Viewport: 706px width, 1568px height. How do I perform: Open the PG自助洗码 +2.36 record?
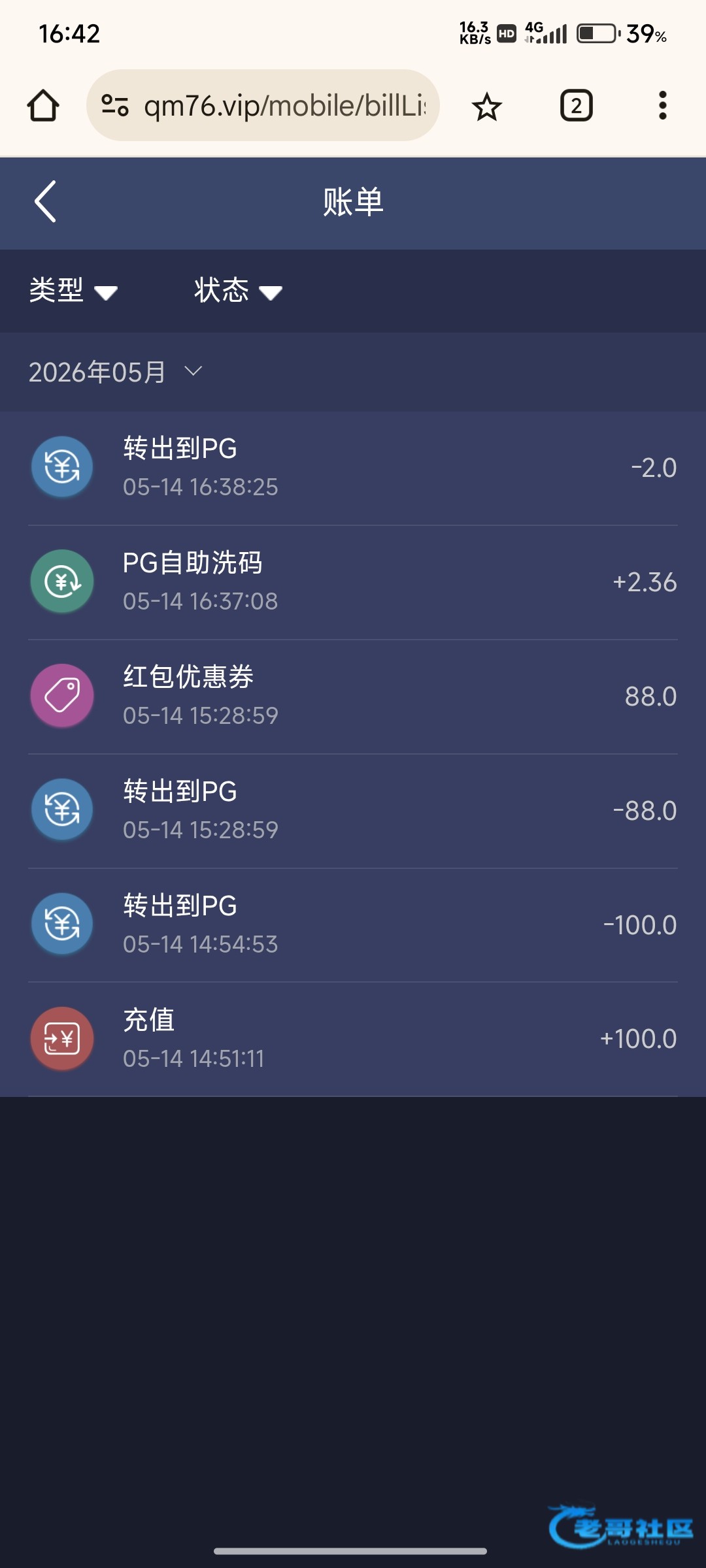[x=353, y=582]
